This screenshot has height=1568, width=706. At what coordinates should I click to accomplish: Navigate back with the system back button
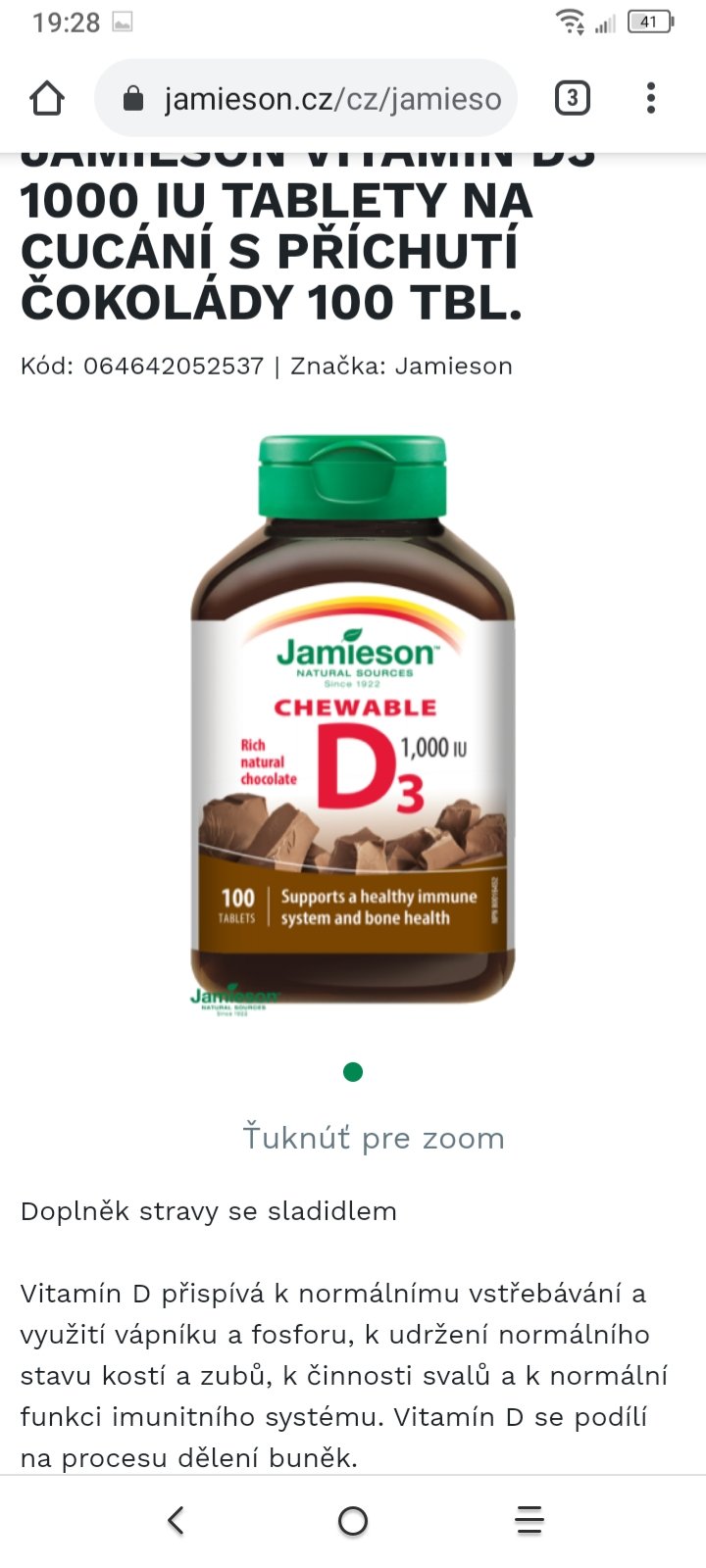[176, 1520]
